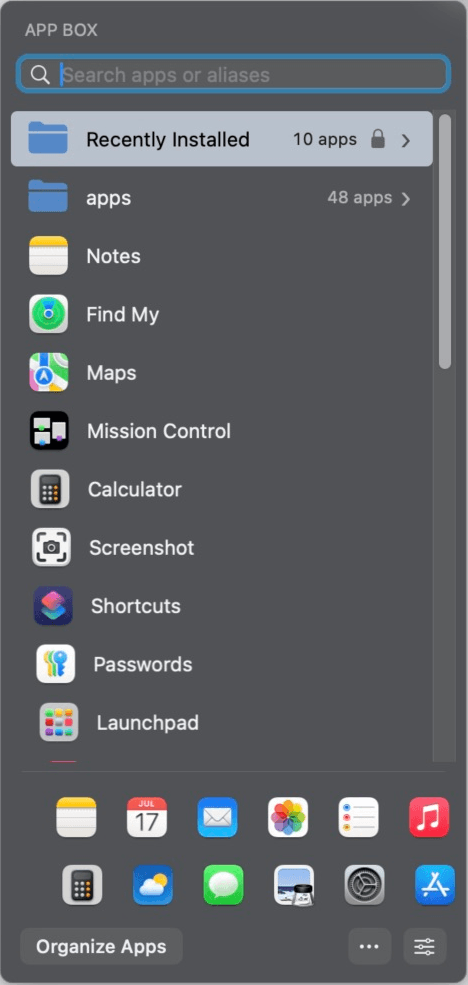468x985 pixels.
Task: Open Mission Control
Action: (222, 431)
